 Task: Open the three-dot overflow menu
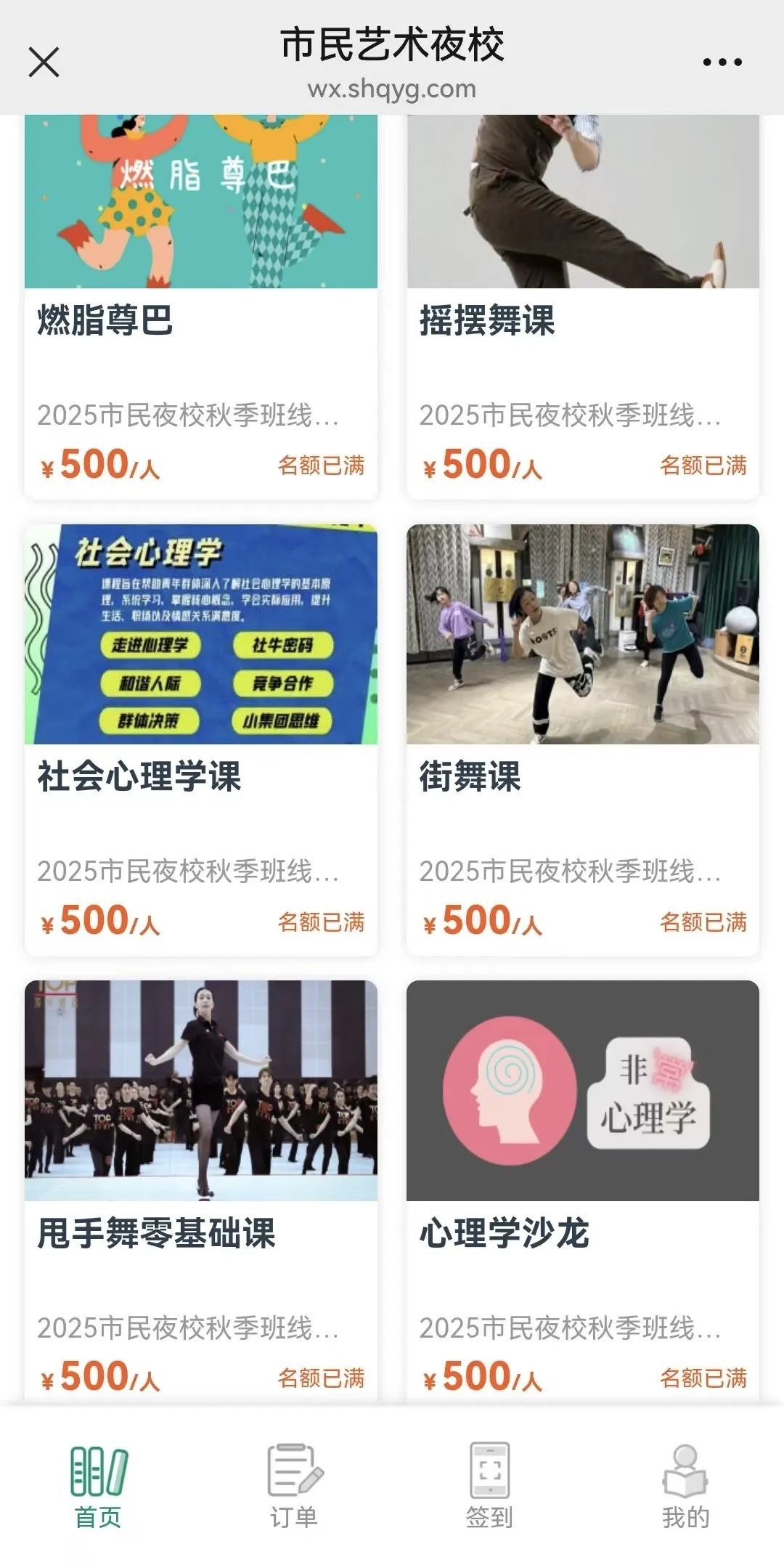click(x=722, y=62)
